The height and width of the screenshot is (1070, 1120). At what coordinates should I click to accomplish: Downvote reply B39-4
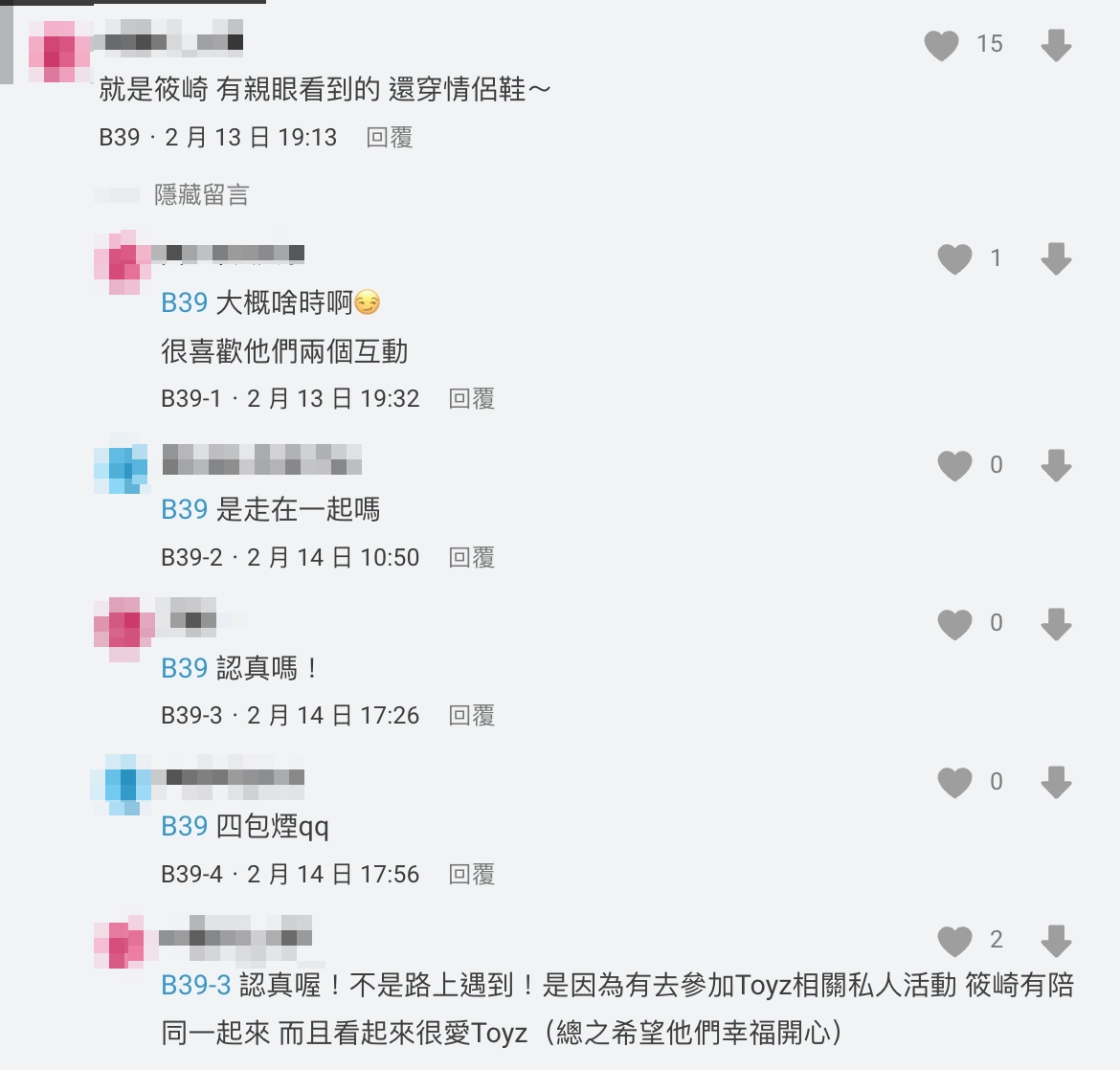click(1056, 783)
